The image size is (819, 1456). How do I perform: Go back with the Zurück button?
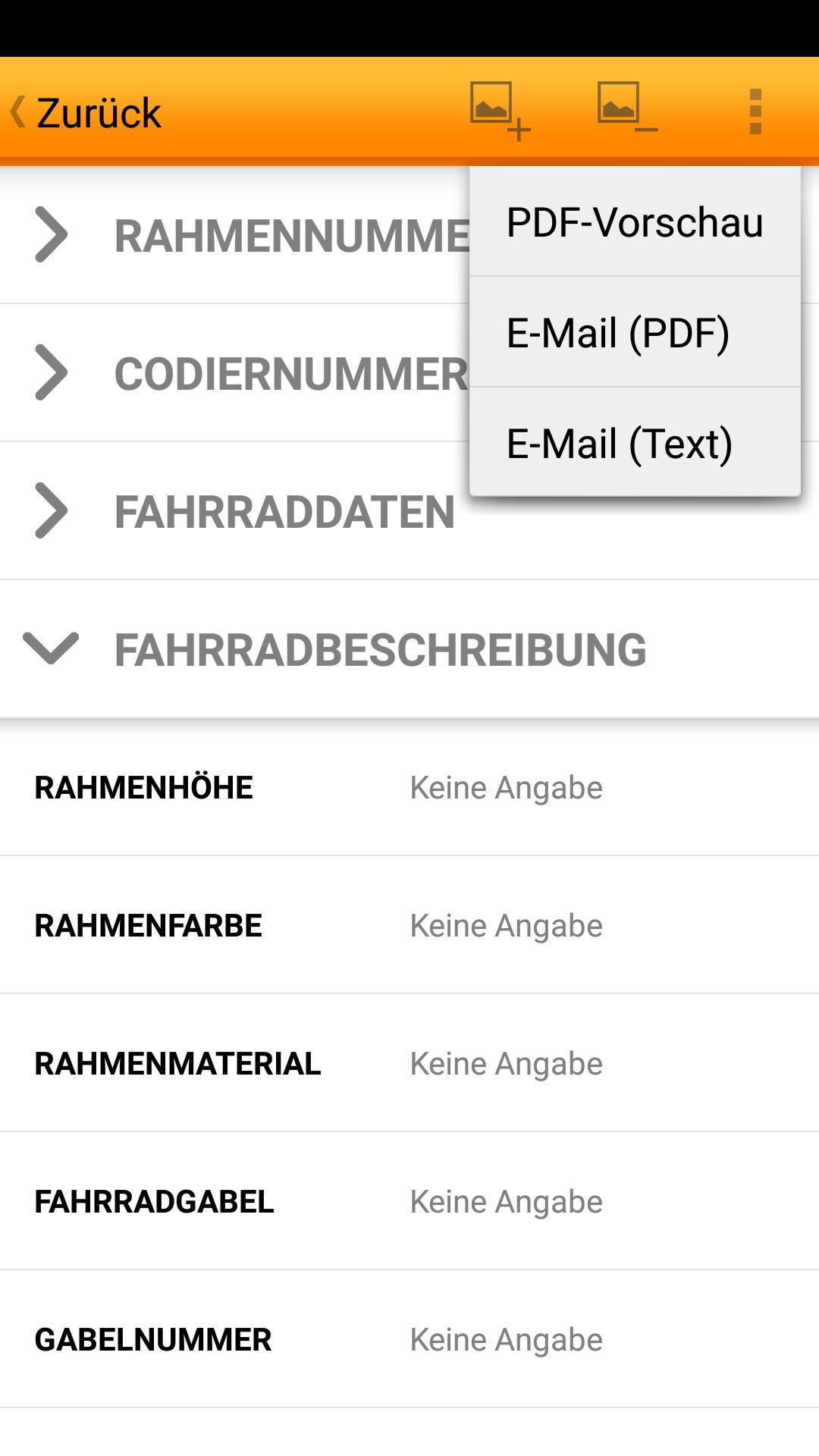click(x=87, y=112)
